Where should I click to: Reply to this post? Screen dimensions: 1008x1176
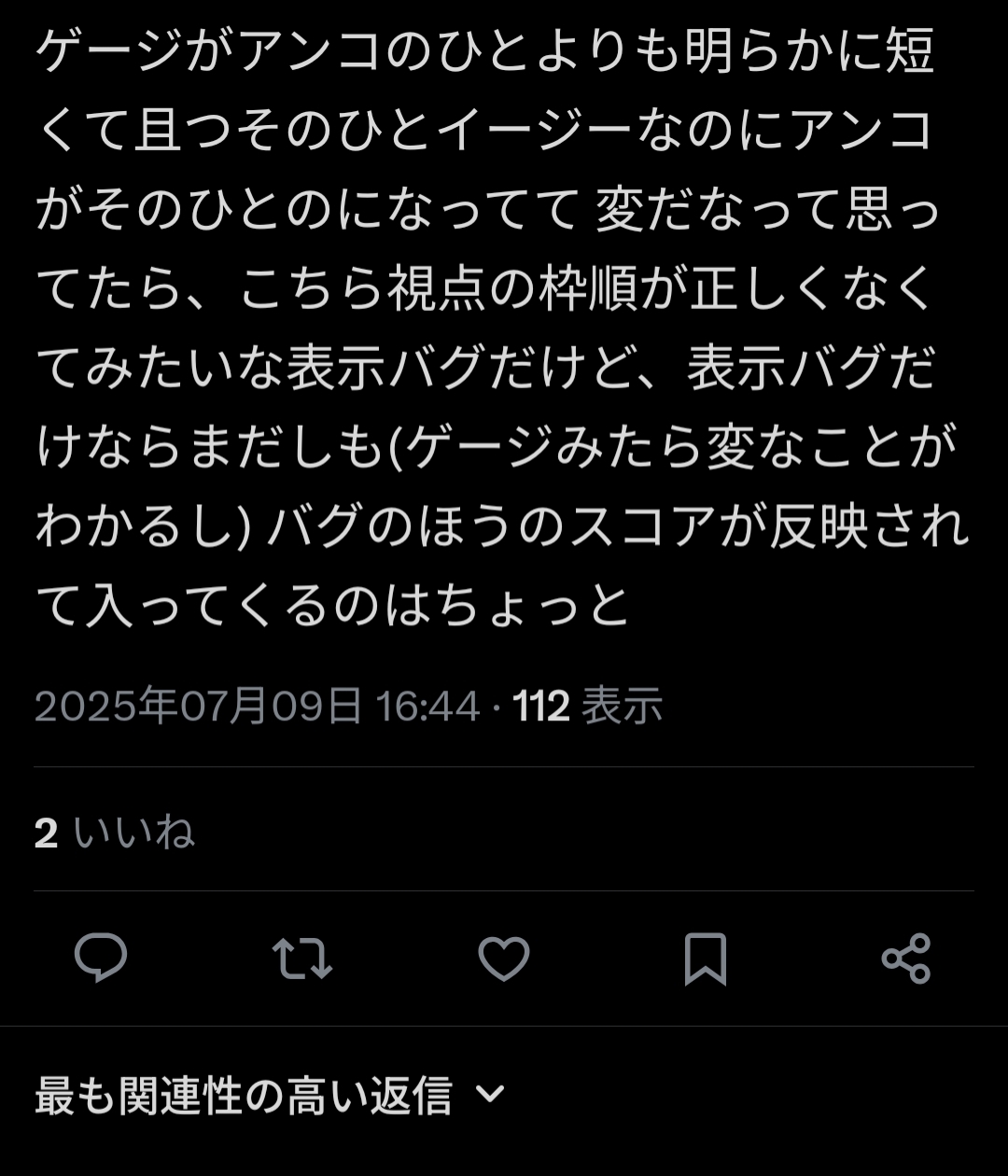tap(101, 958)
